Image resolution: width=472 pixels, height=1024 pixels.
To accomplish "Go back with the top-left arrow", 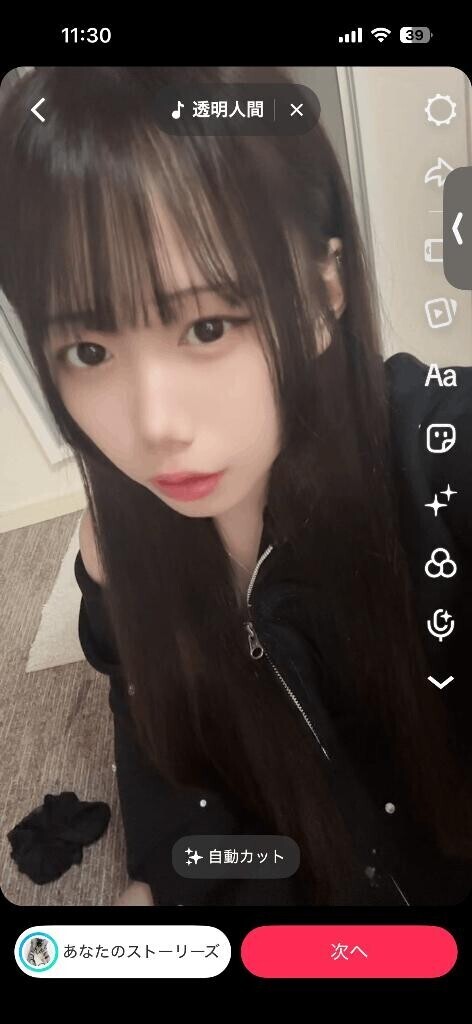I will click(39, 110).
